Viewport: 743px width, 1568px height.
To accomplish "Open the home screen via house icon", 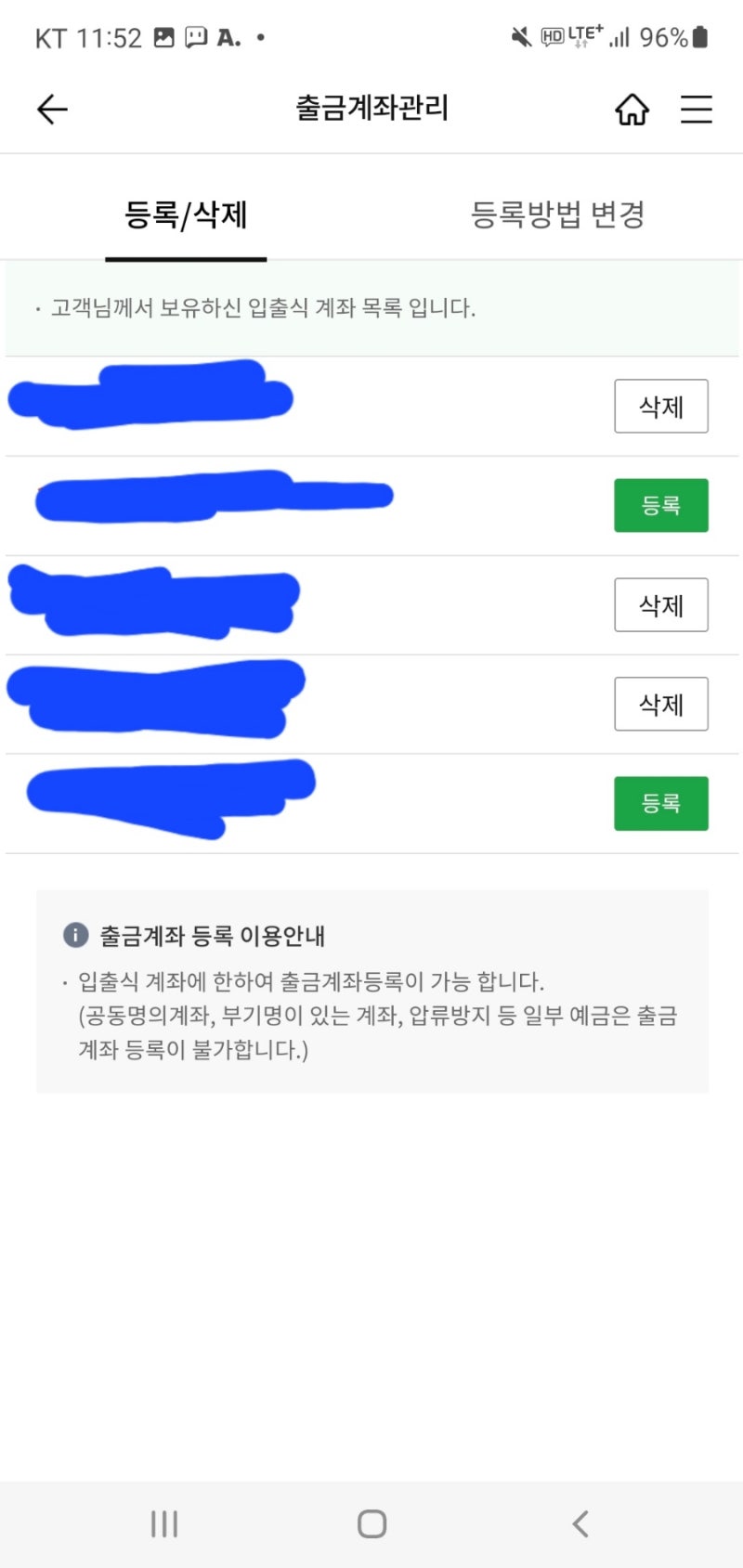I will (x=632, y=109).
